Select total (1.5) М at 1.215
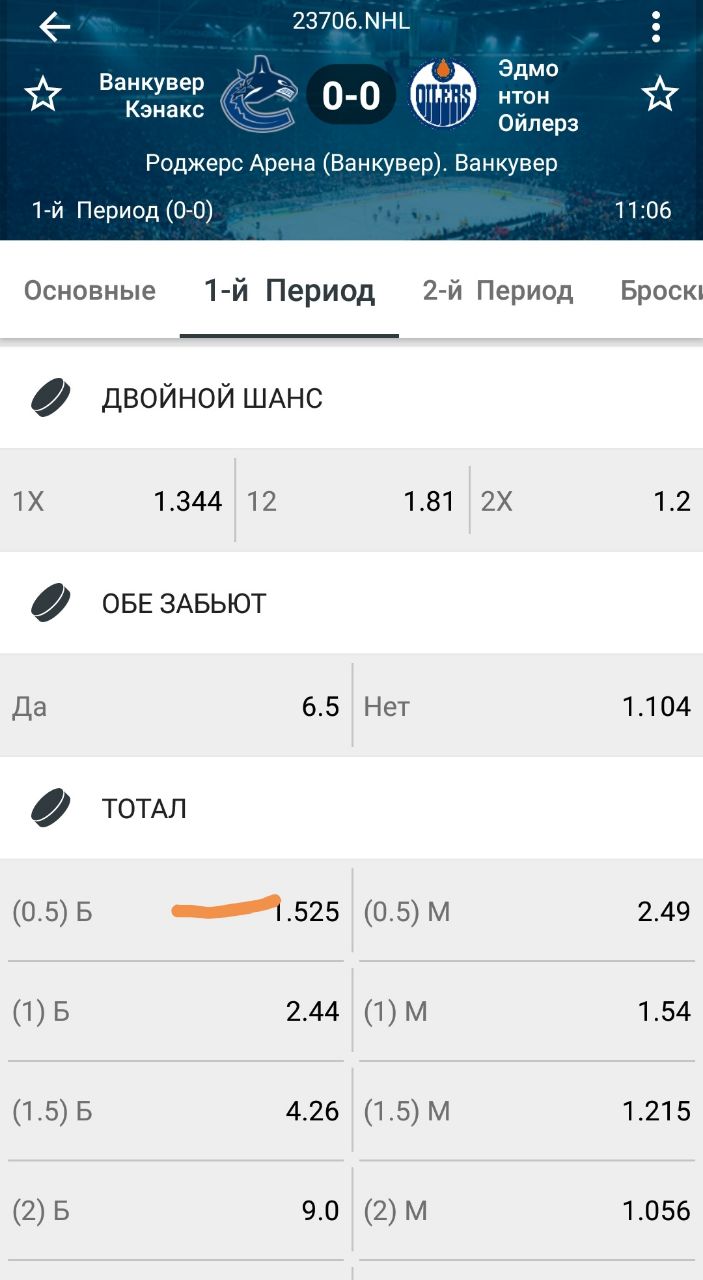This screenshot has width=703, height=1280. (528, 1111)
